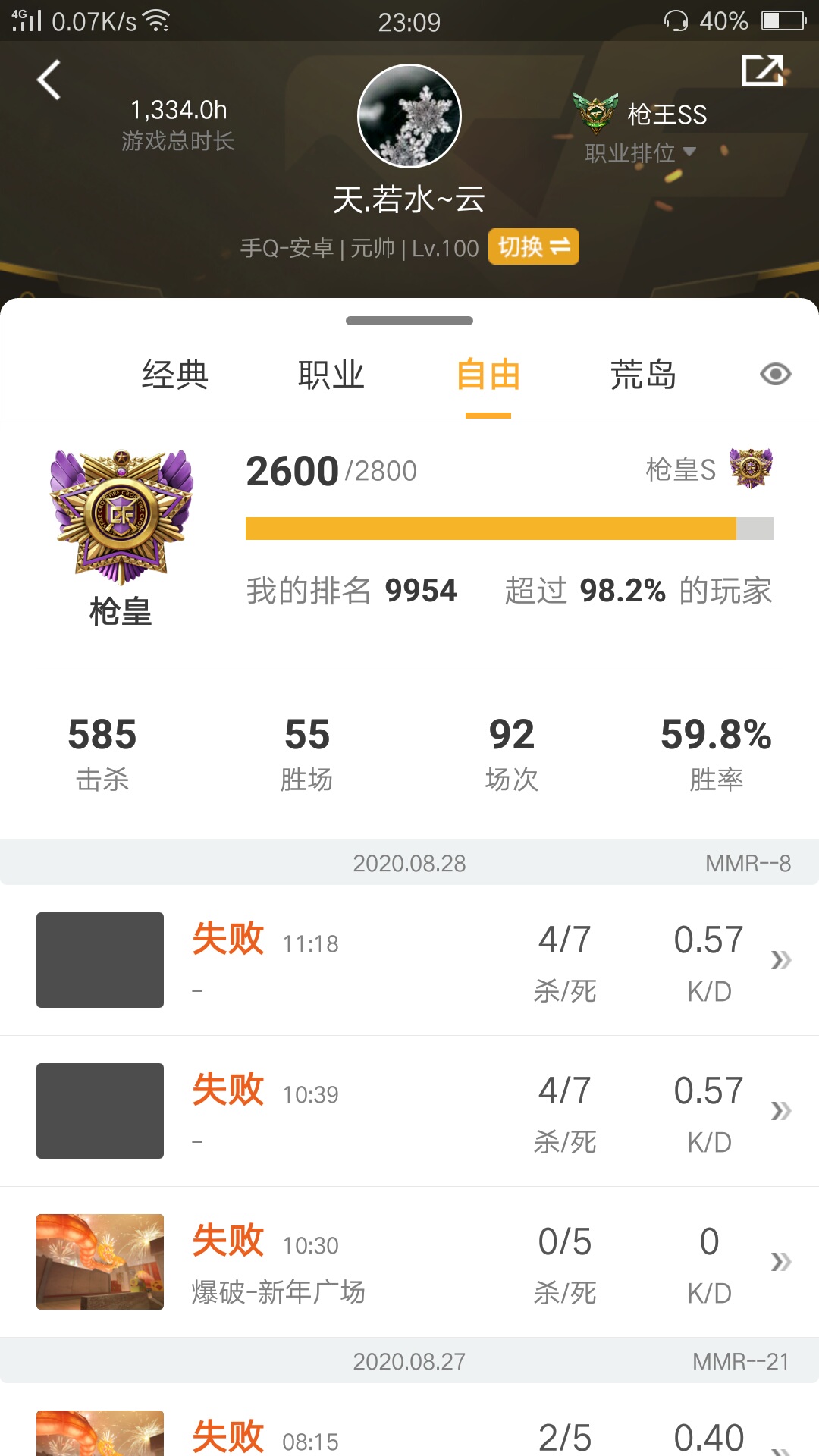Switch to the 经典 tab
Viewport: 819px width, 1456px height.
(175, 375)
